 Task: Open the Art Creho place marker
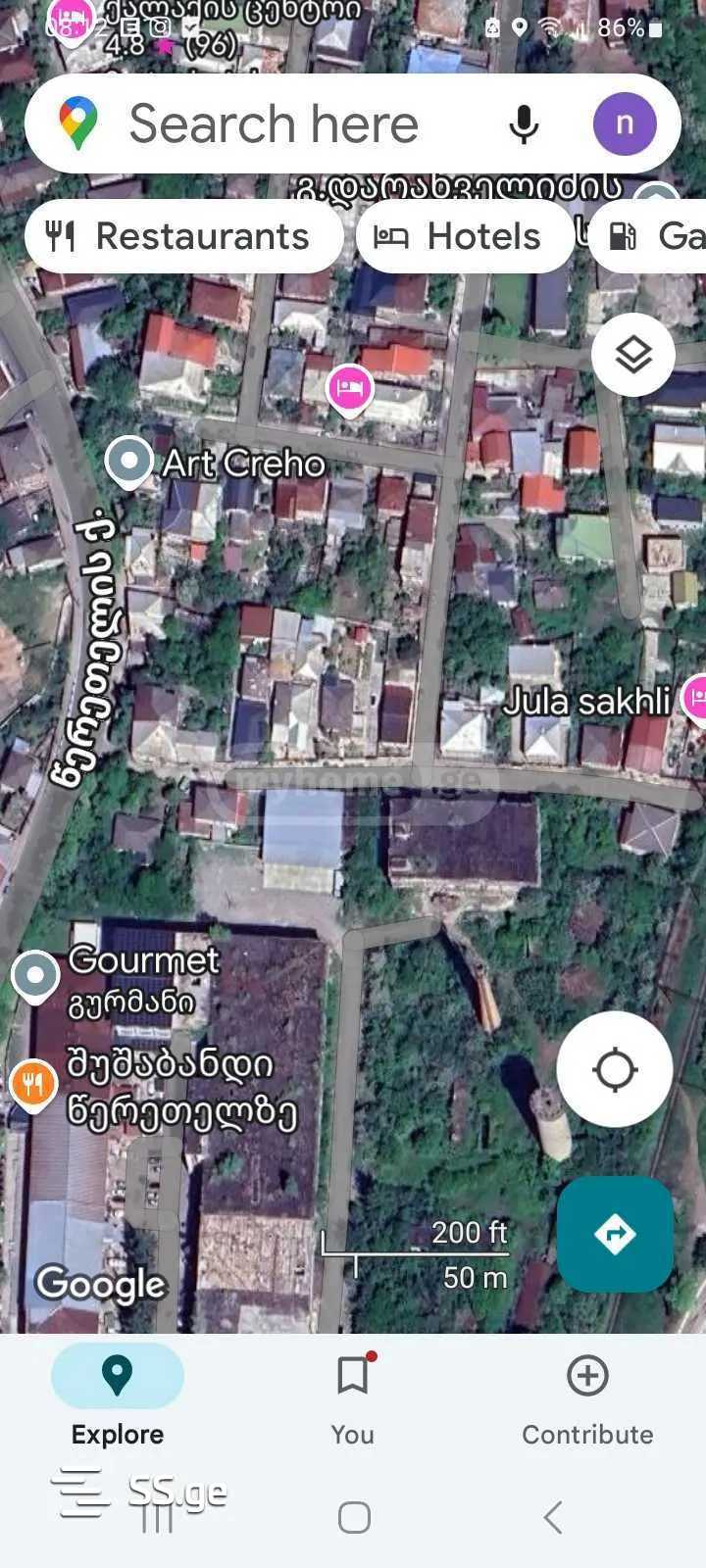click(x=129, y=461)
